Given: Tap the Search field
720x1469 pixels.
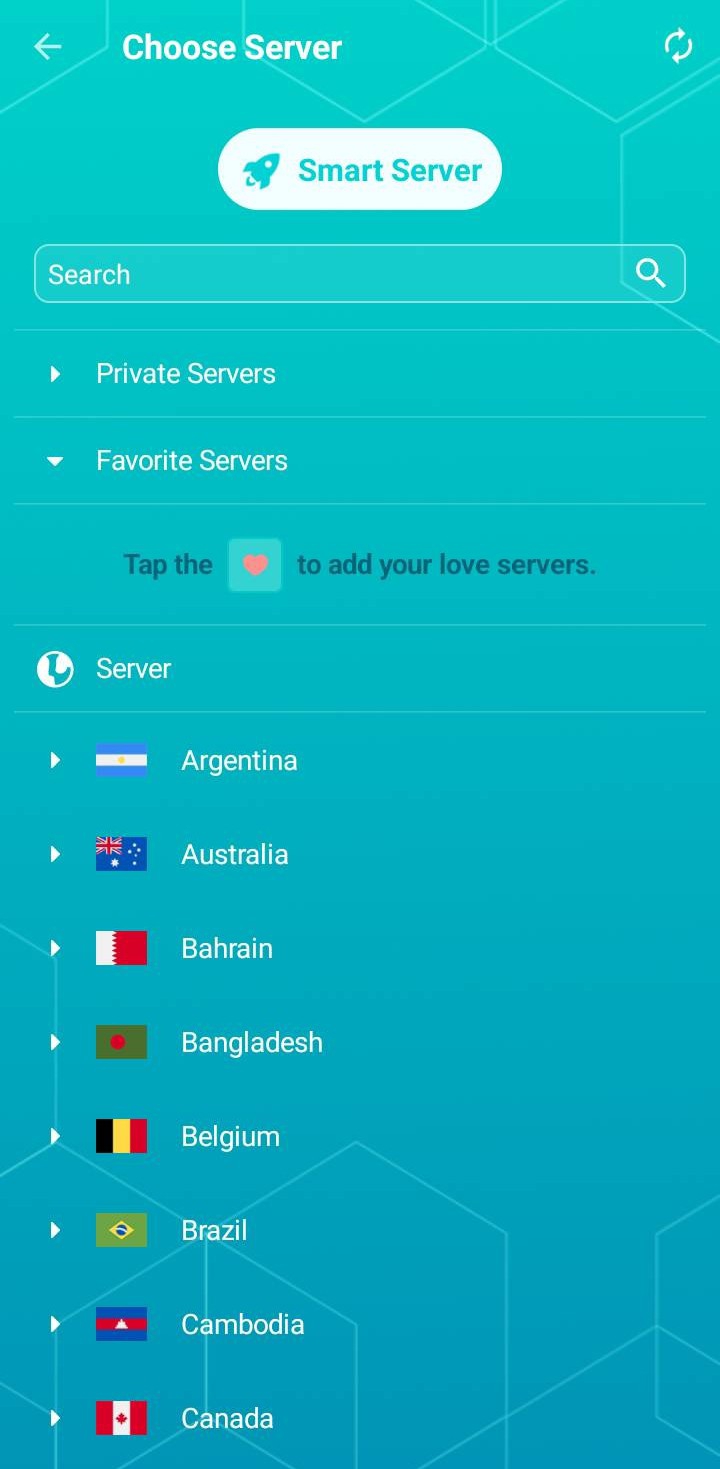Looking at the screenshot, I should pos(330,274).
